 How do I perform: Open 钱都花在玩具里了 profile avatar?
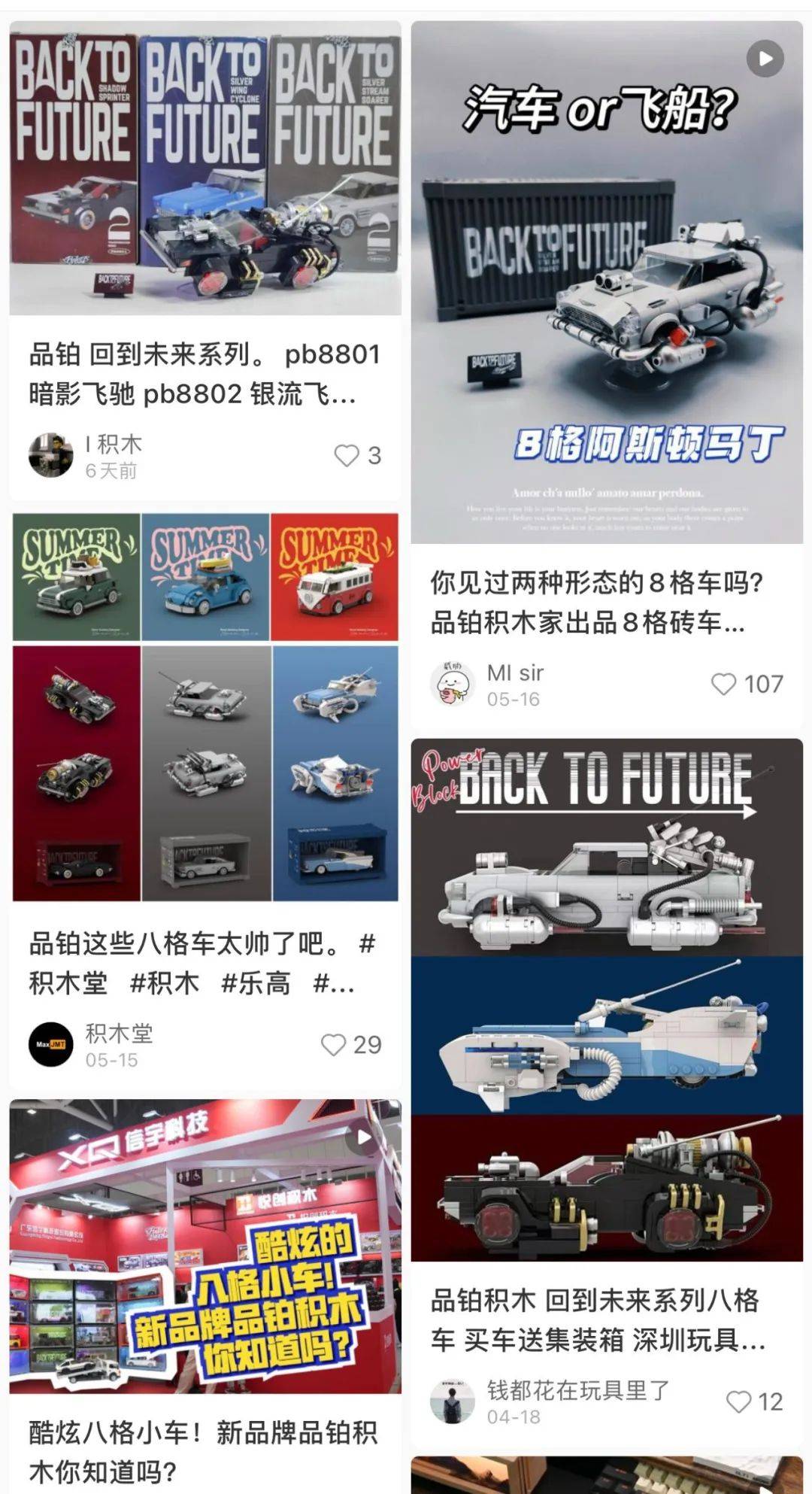453,1401
